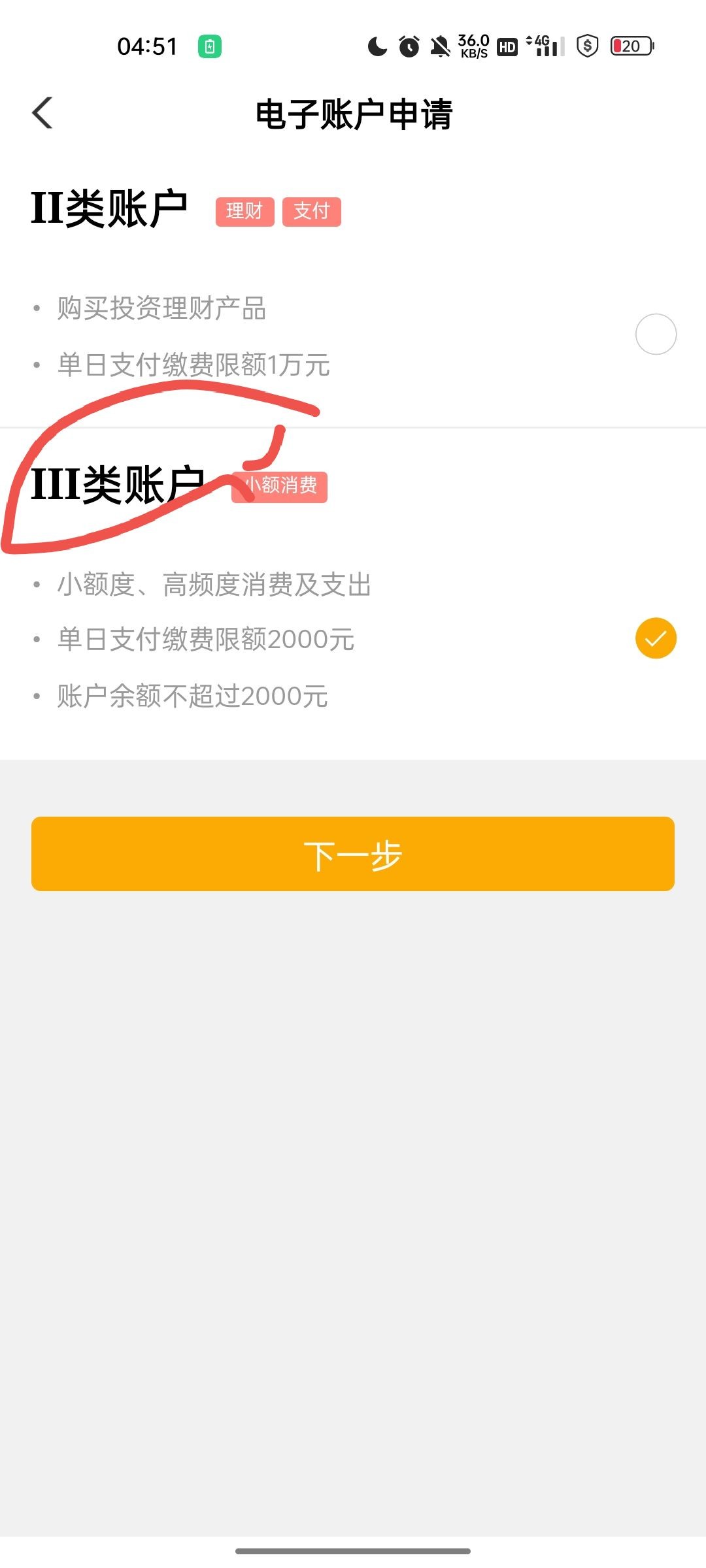706x1568 pixels.
Task: Select the II类账户 radio button
Action: [x=656, y=335]
